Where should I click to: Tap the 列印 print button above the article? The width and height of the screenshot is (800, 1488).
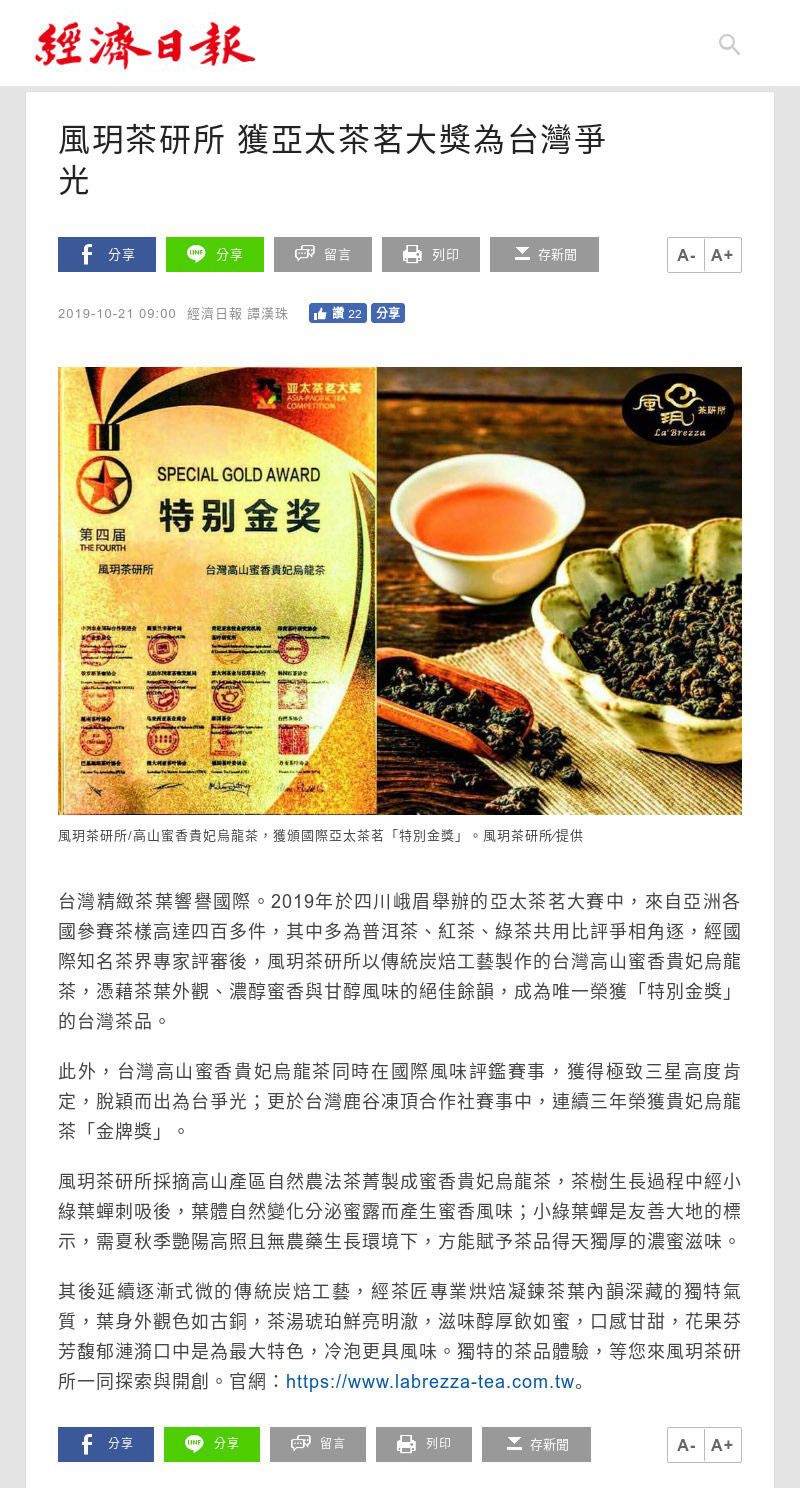point(431,254)
